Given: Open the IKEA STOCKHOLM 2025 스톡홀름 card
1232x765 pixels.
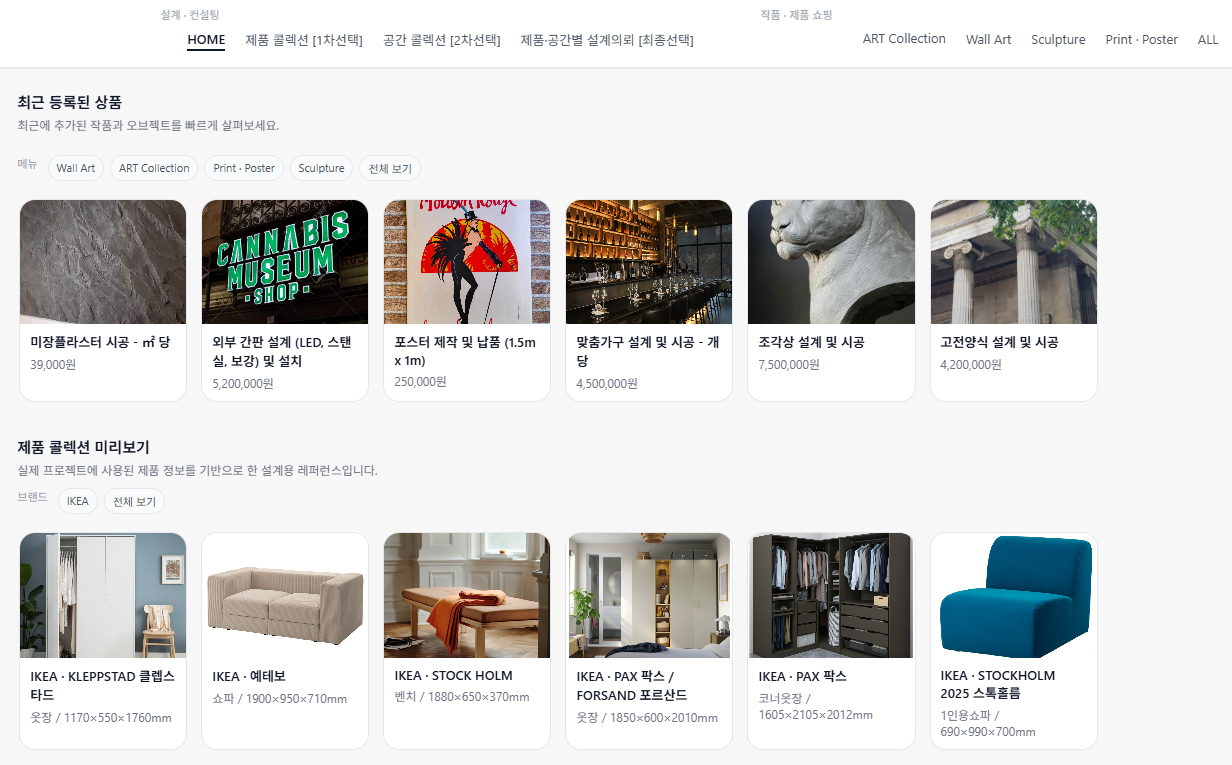Looking at the screenshot, I should 1013,640.
